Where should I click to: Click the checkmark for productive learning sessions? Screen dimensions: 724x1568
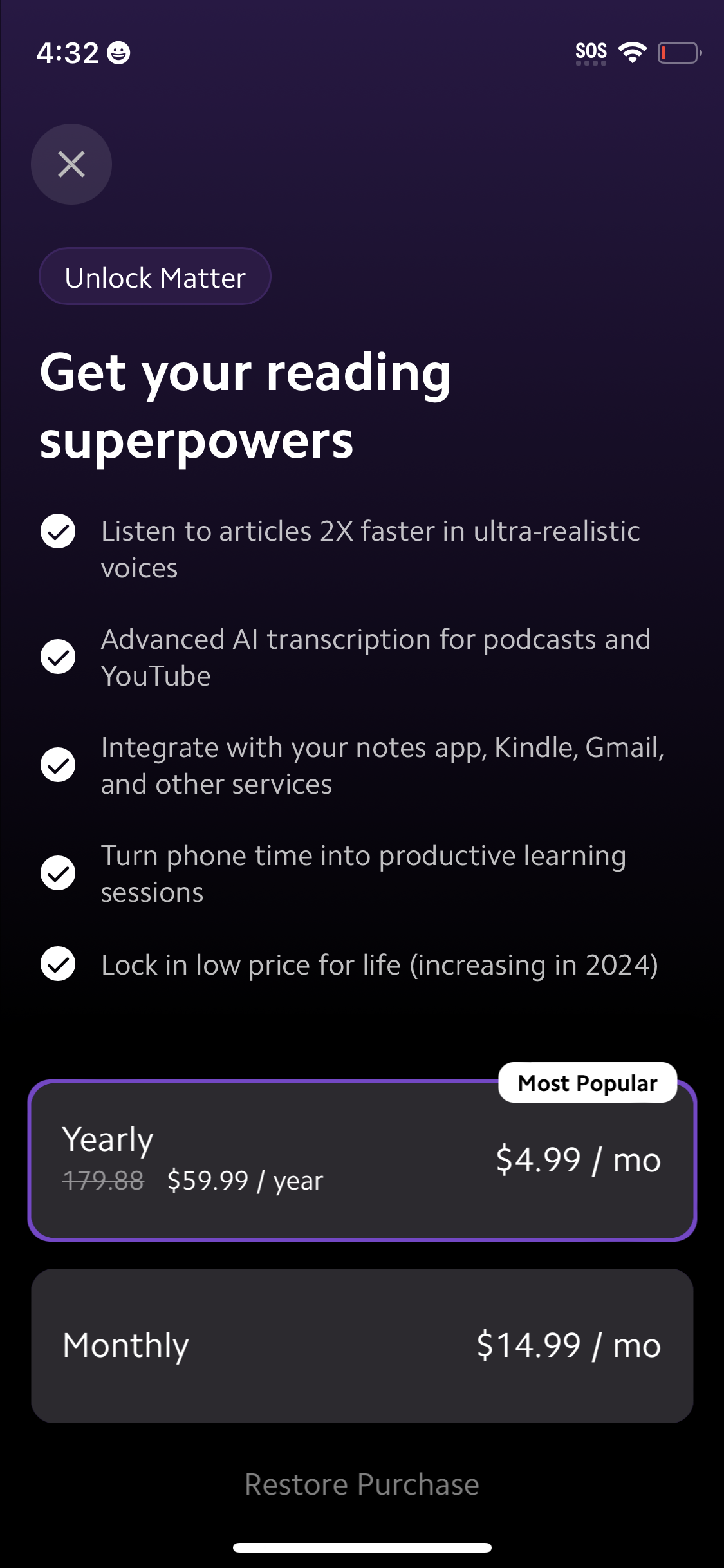(x=59, y=873)
